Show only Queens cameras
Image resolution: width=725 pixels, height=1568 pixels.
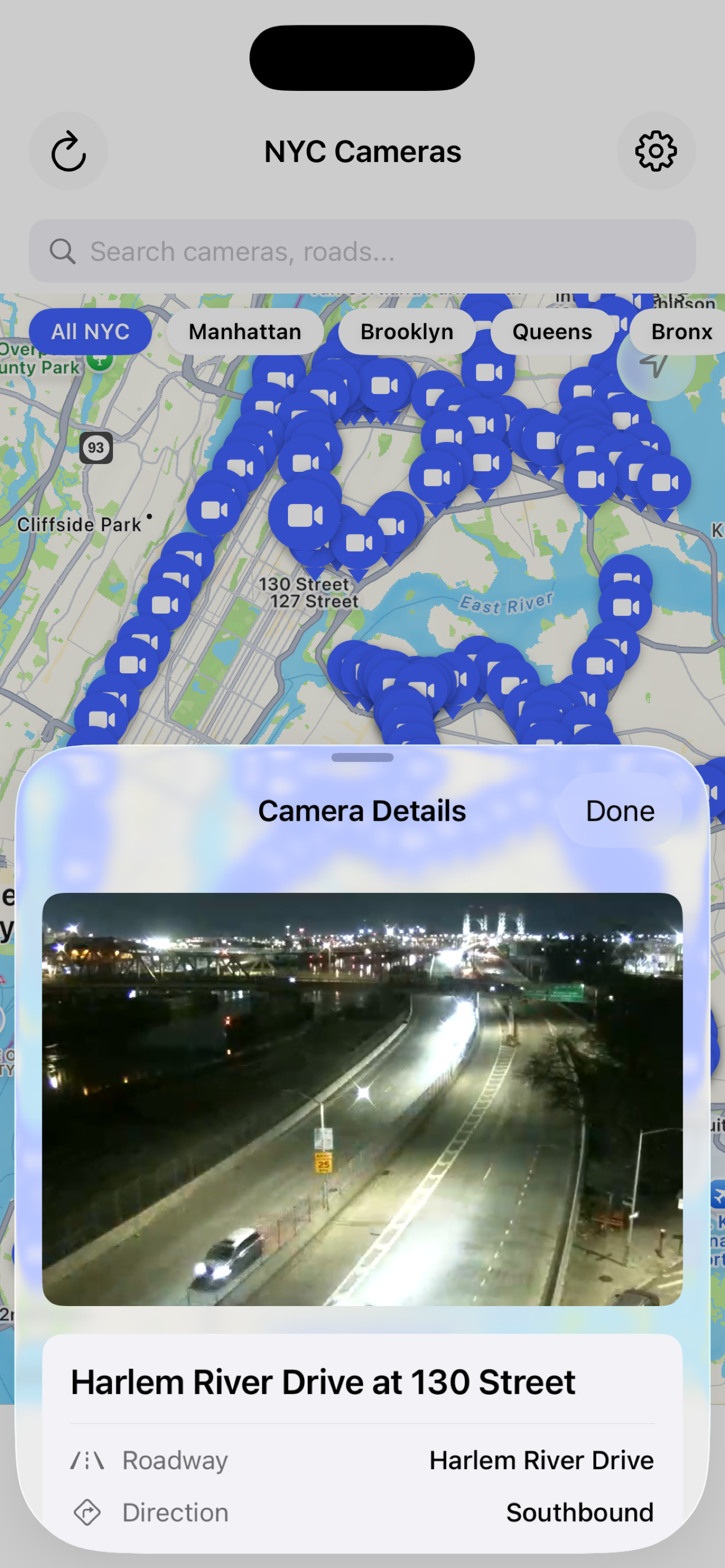pyautogui.click(x=552, y=332)
